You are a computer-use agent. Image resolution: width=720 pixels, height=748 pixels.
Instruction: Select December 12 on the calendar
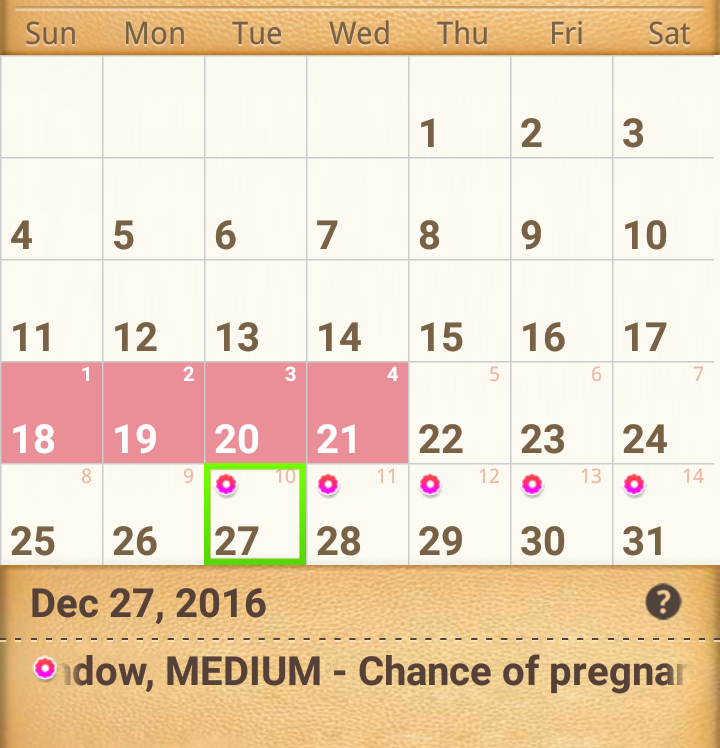coord(153,311)
